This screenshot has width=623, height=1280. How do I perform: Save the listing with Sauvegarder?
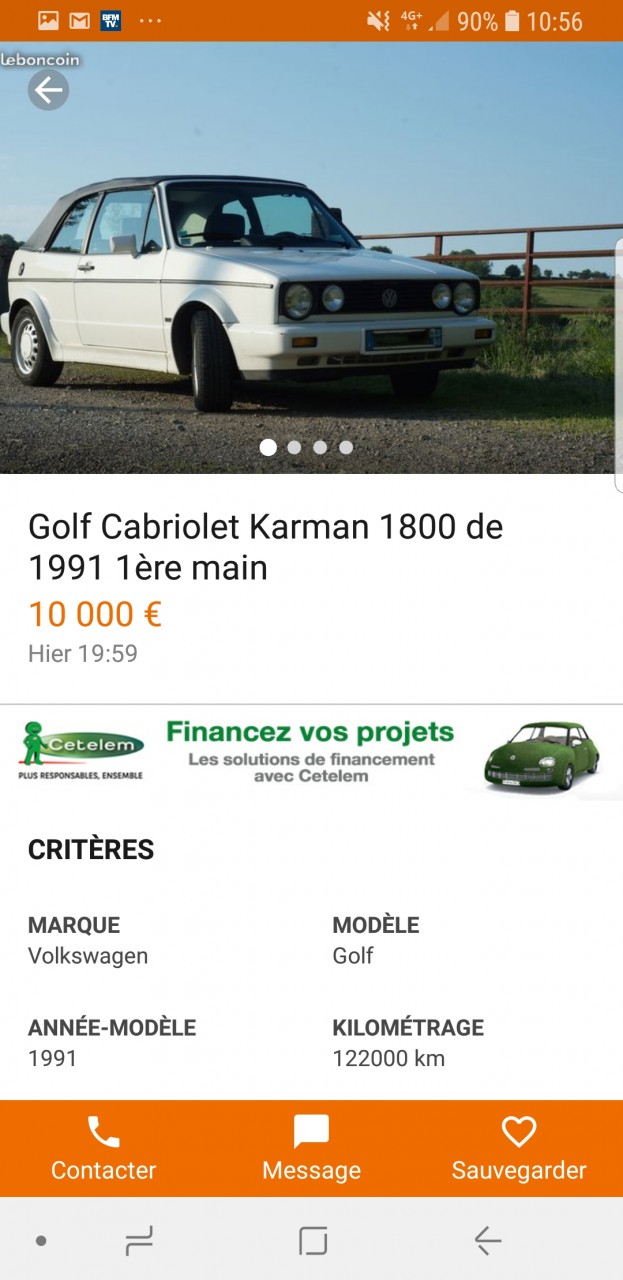tap(519, 1149)
